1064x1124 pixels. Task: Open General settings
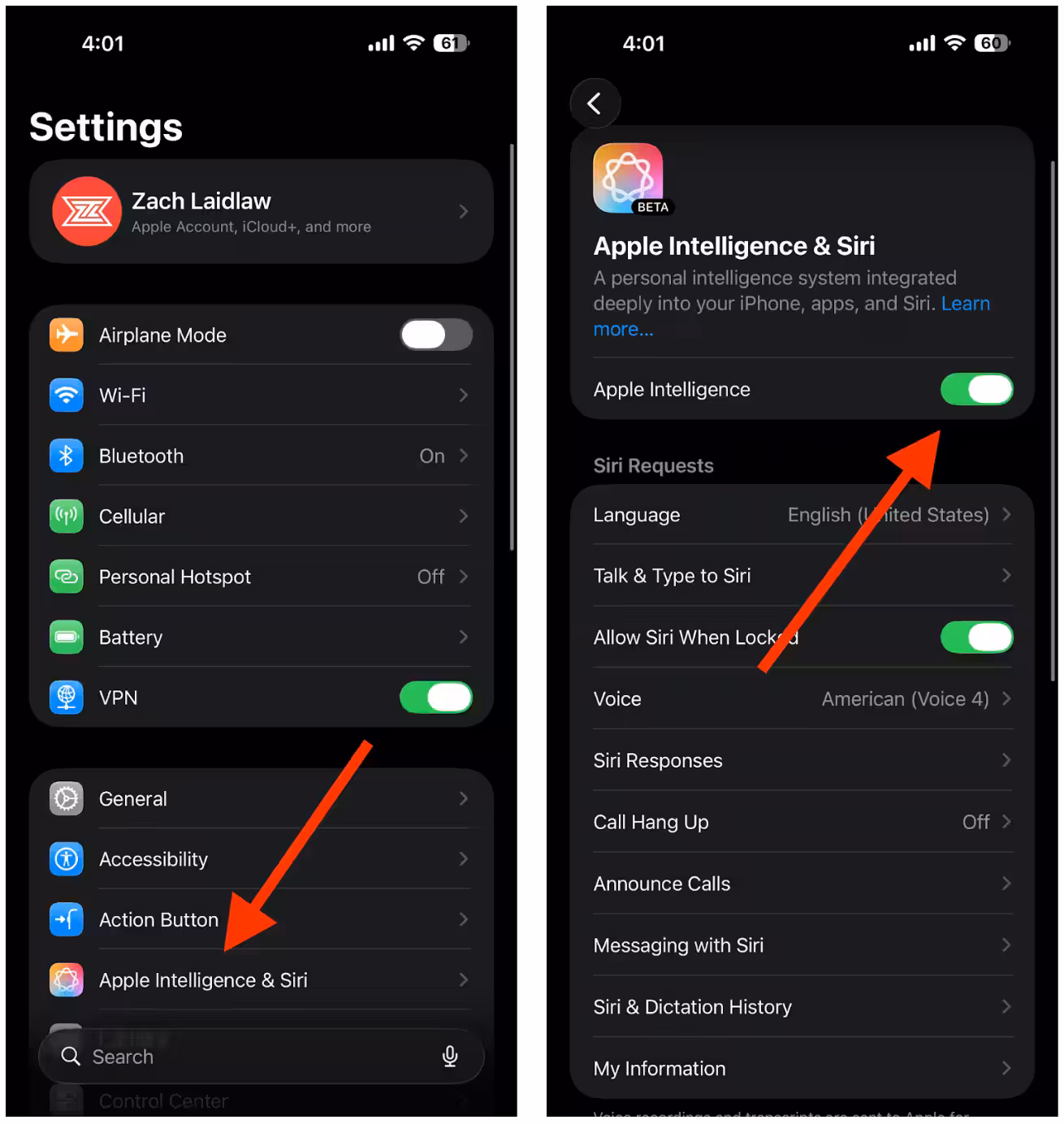260,799
